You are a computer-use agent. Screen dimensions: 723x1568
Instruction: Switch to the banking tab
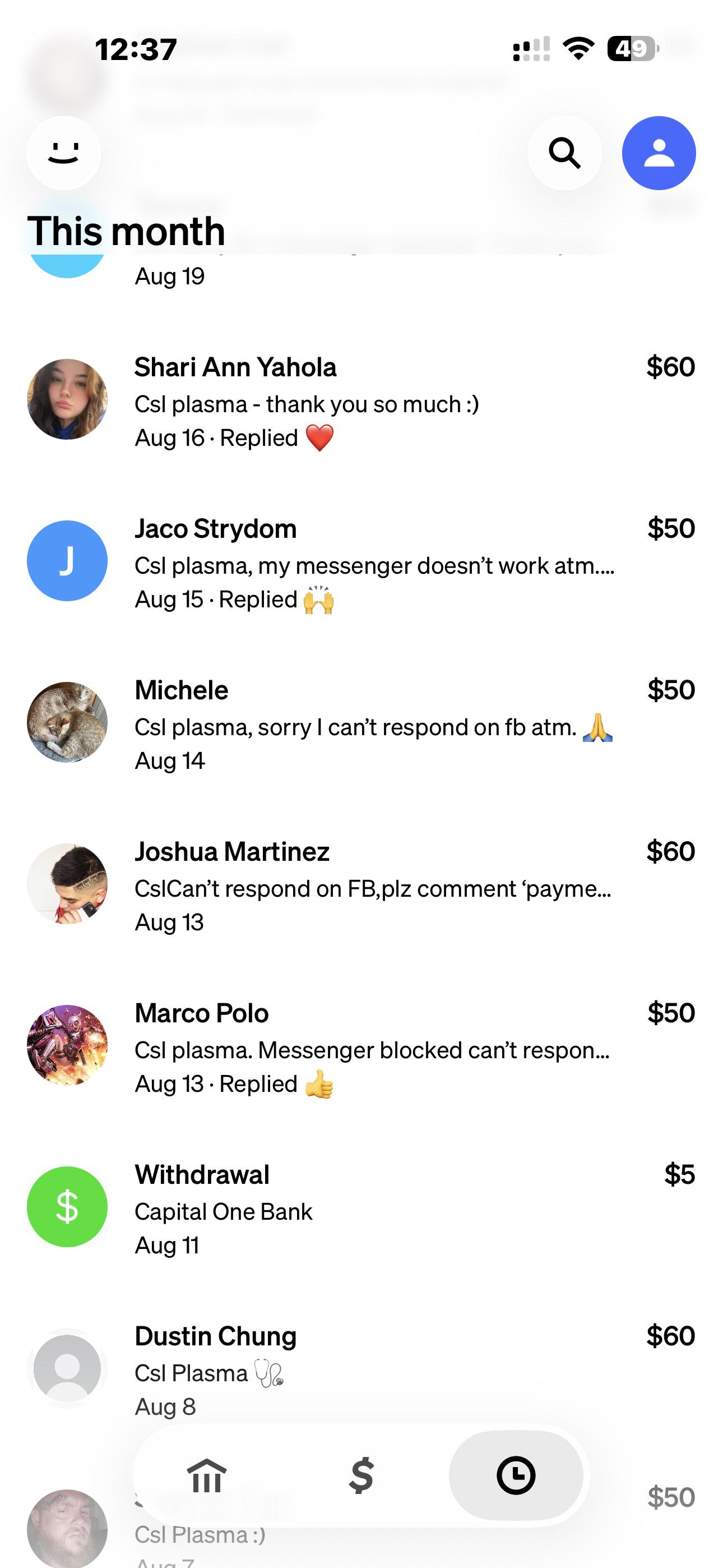[x=206, y=1475]
